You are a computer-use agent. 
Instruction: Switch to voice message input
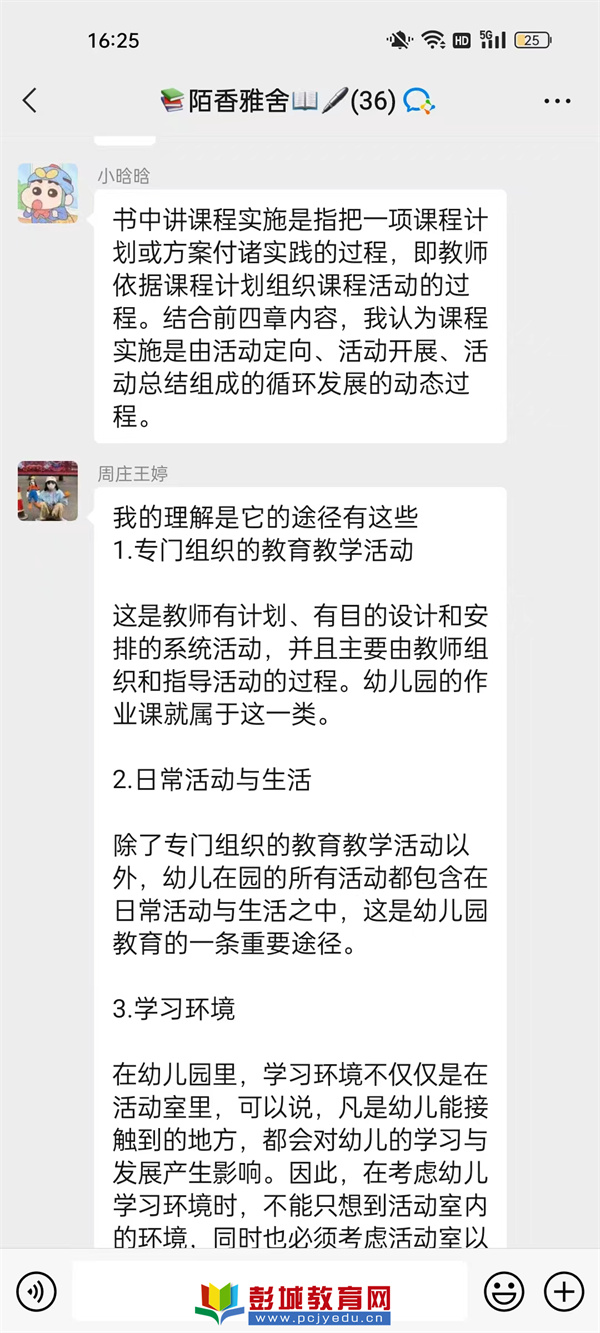tap(36, 1291)
